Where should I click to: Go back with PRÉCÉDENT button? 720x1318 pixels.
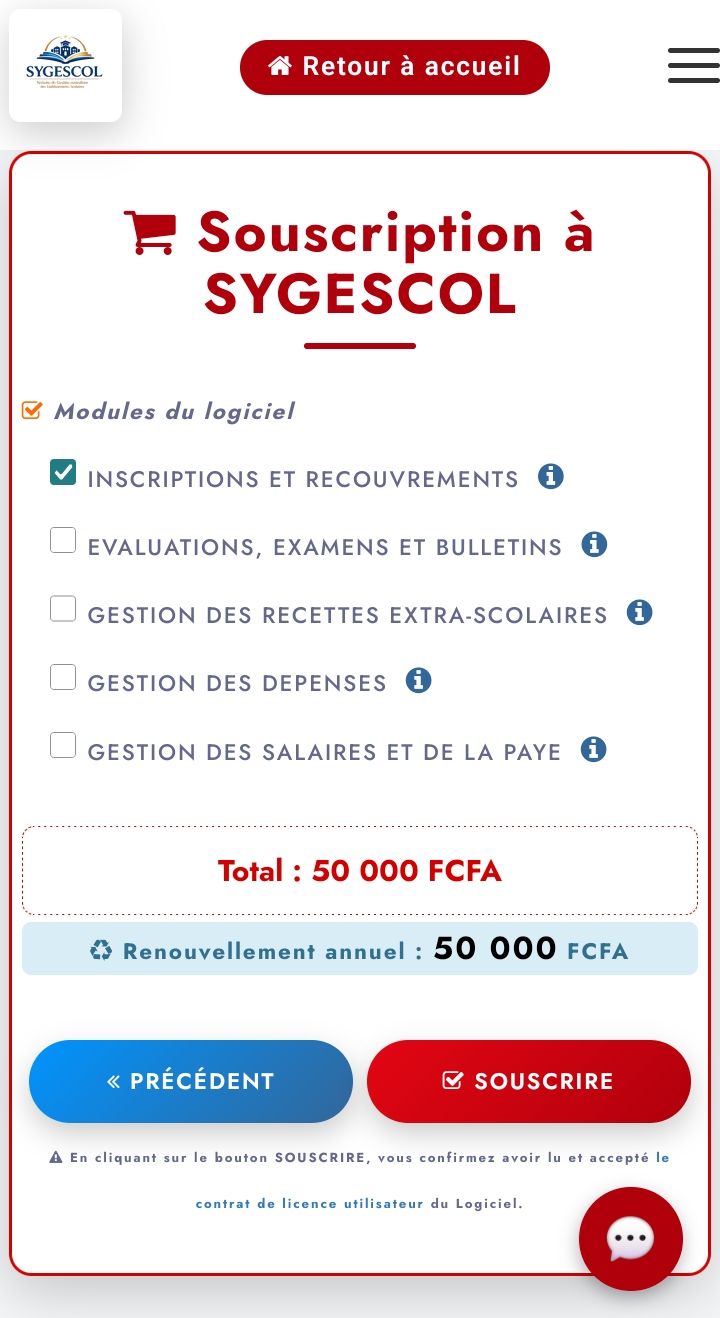(191, 1081)
